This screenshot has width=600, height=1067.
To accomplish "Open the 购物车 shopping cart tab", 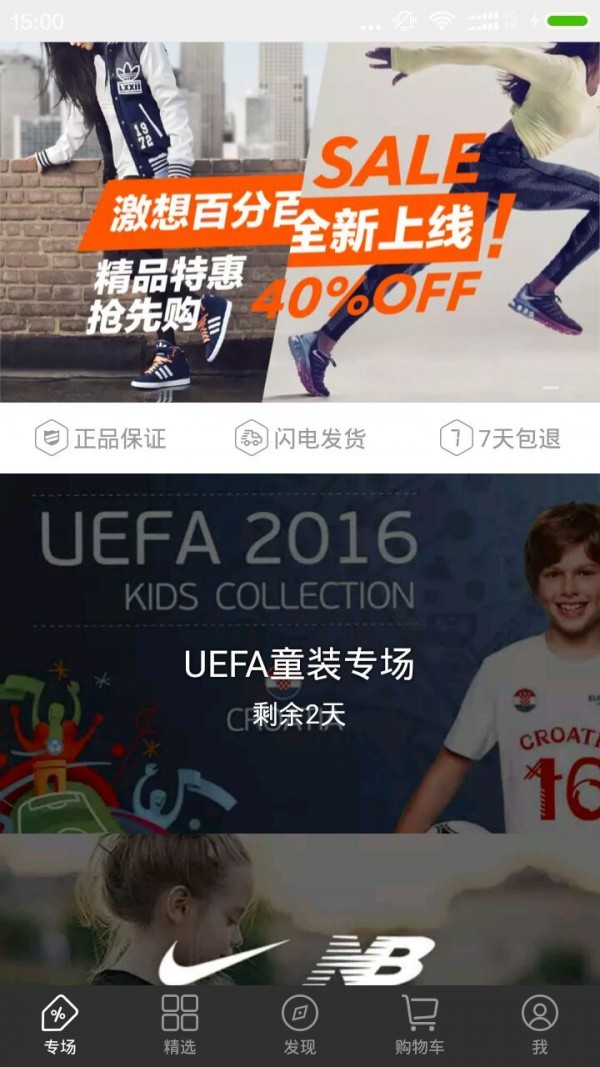I will point(420,1026).
